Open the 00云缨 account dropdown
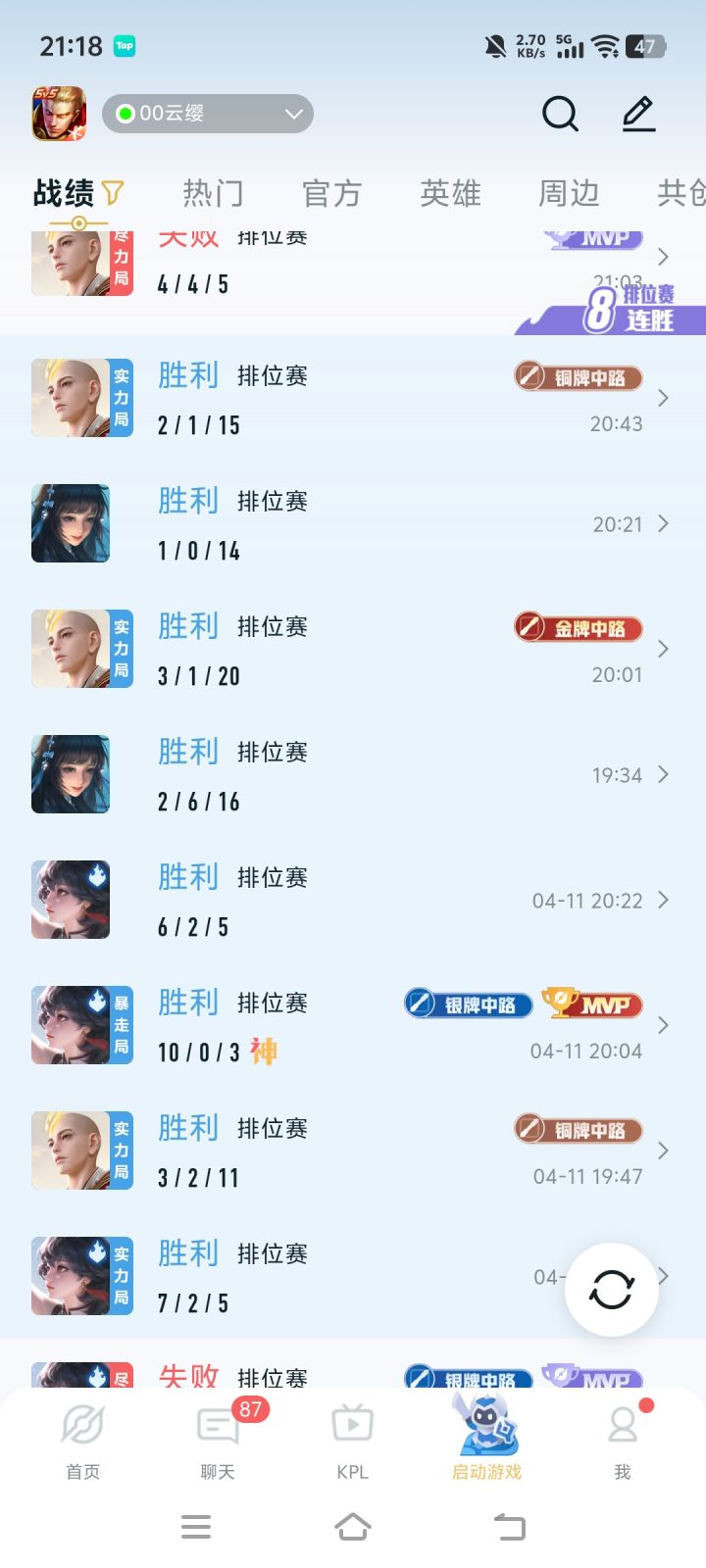Screen dimensions: 706x1568 206,114
